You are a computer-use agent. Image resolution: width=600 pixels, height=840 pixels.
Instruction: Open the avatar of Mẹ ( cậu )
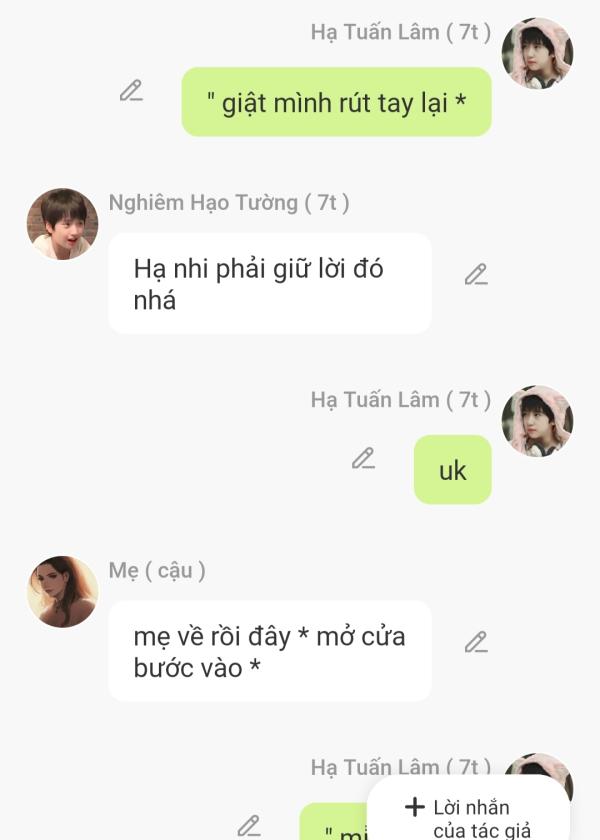[62, 592]
